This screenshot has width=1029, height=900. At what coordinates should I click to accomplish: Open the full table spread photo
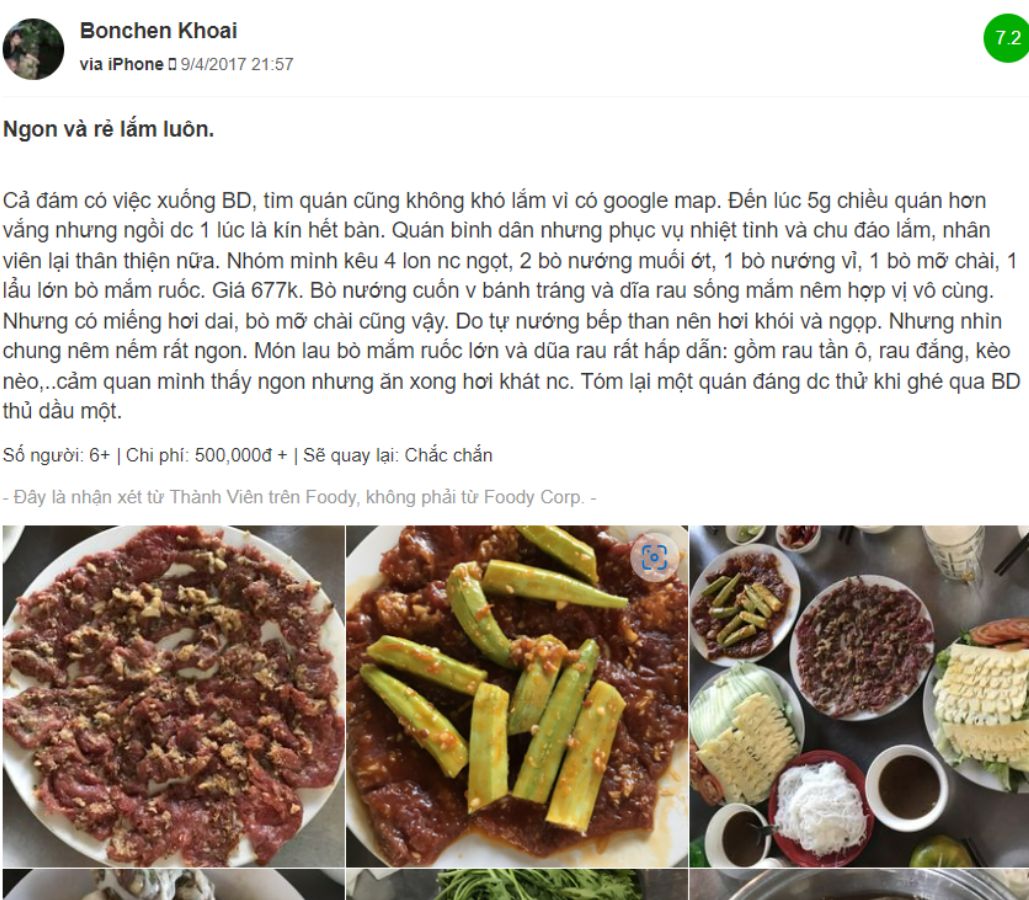click(858, 695)
